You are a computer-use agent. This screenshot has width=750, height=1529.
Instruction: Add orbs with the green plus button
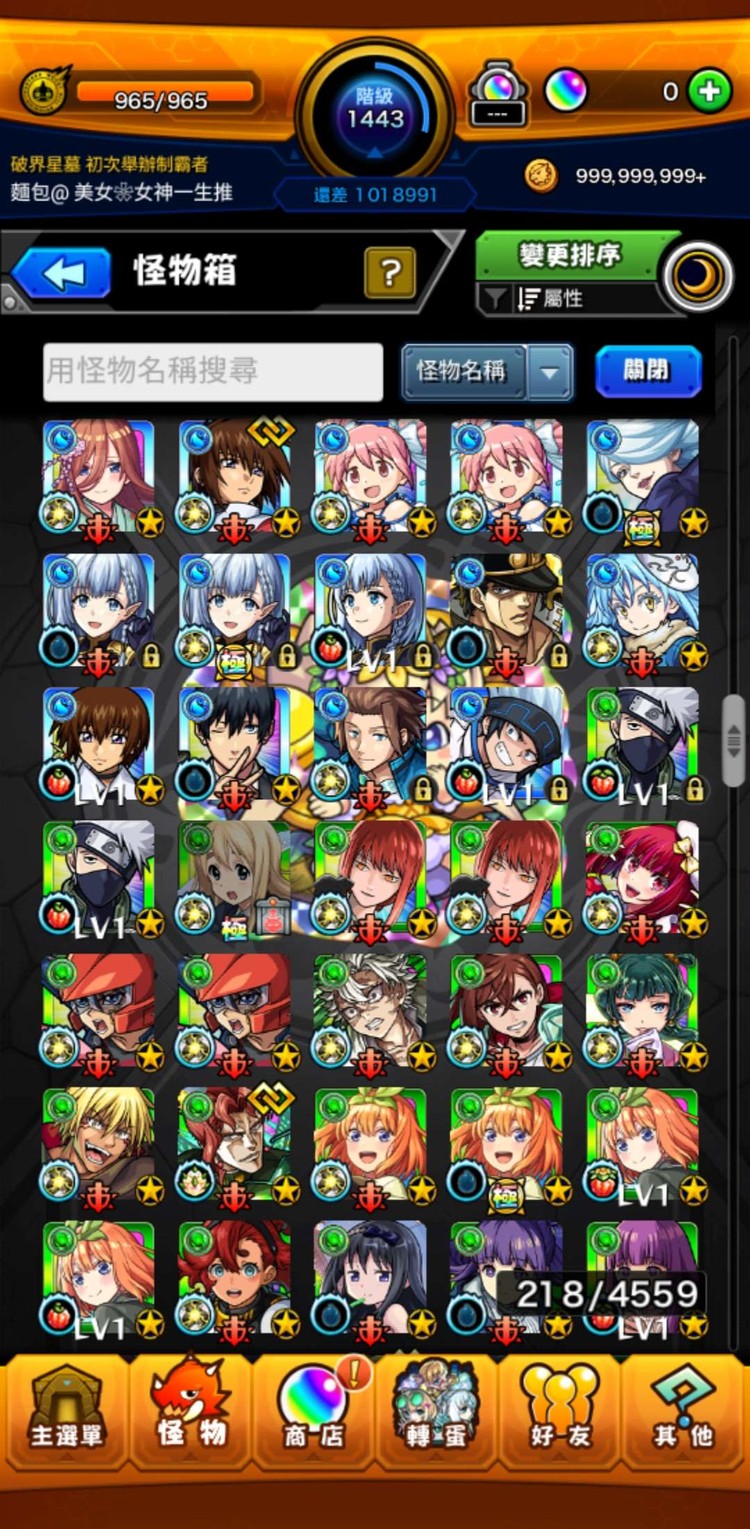tap(709, 92)
